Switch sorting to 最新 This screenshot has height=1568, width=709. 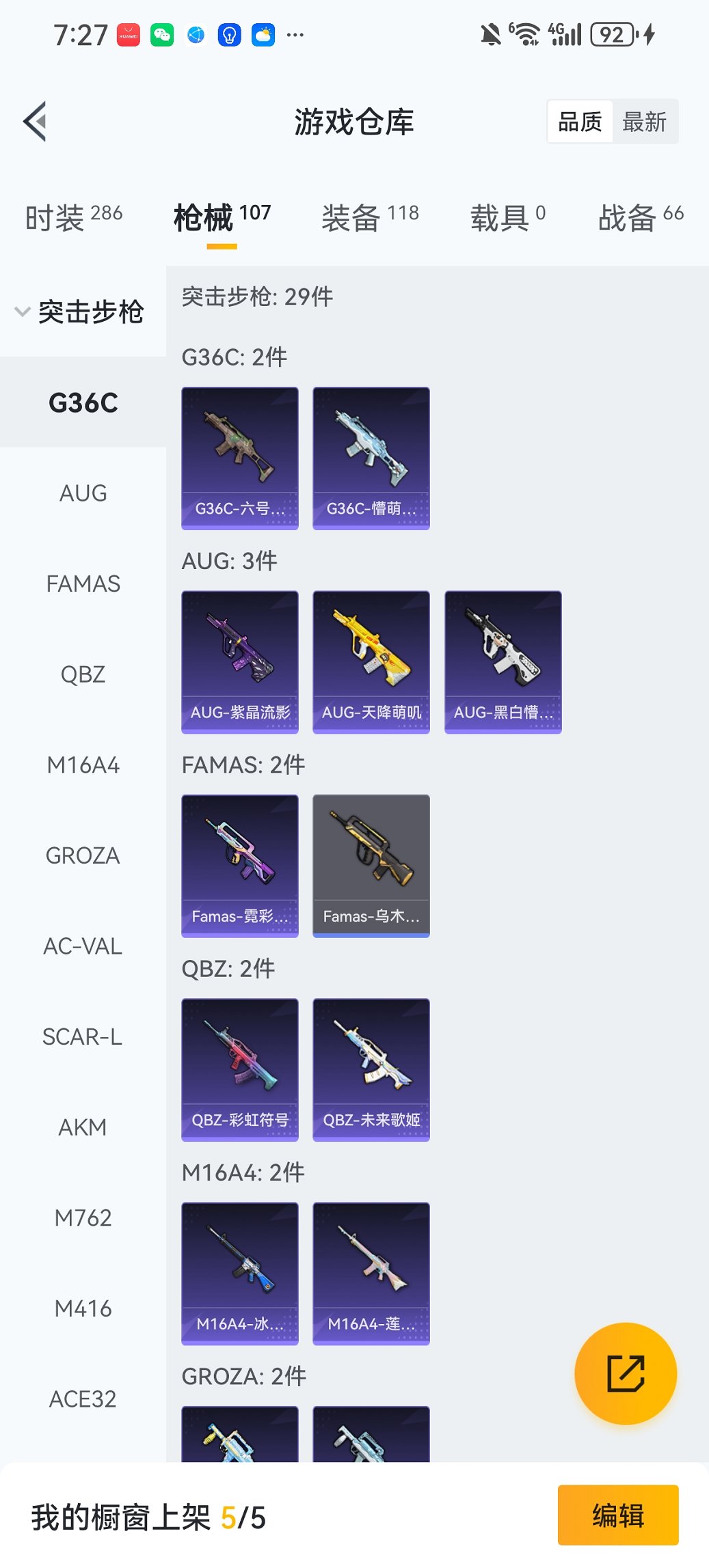[x=644, y=122]
